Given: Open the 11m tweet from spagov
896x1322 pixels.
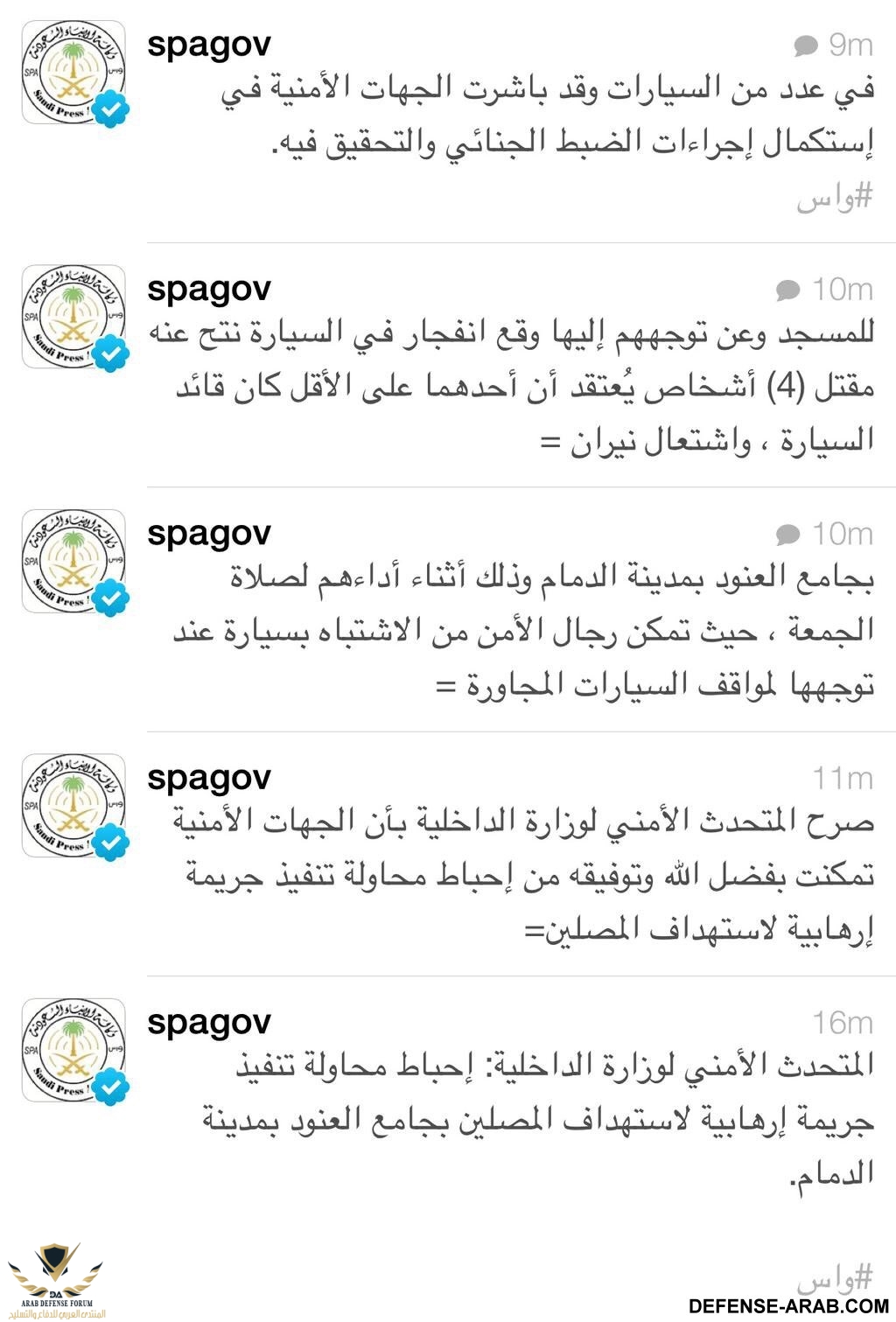Looking at the screenshot, I should coord(525,875).
